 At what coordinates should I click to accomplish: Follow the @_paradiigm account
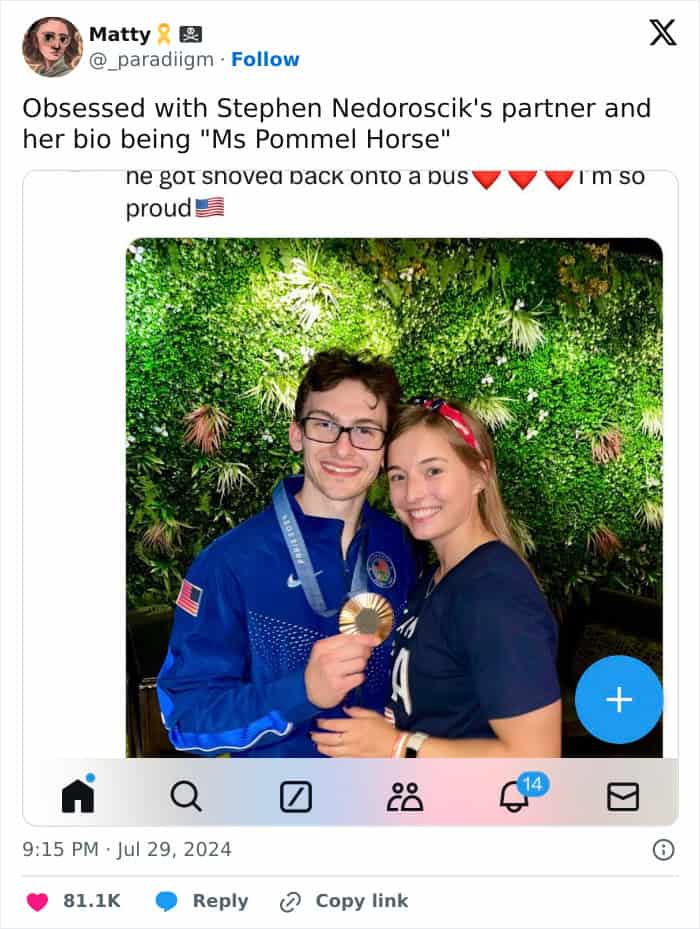[x=265, y=60]
